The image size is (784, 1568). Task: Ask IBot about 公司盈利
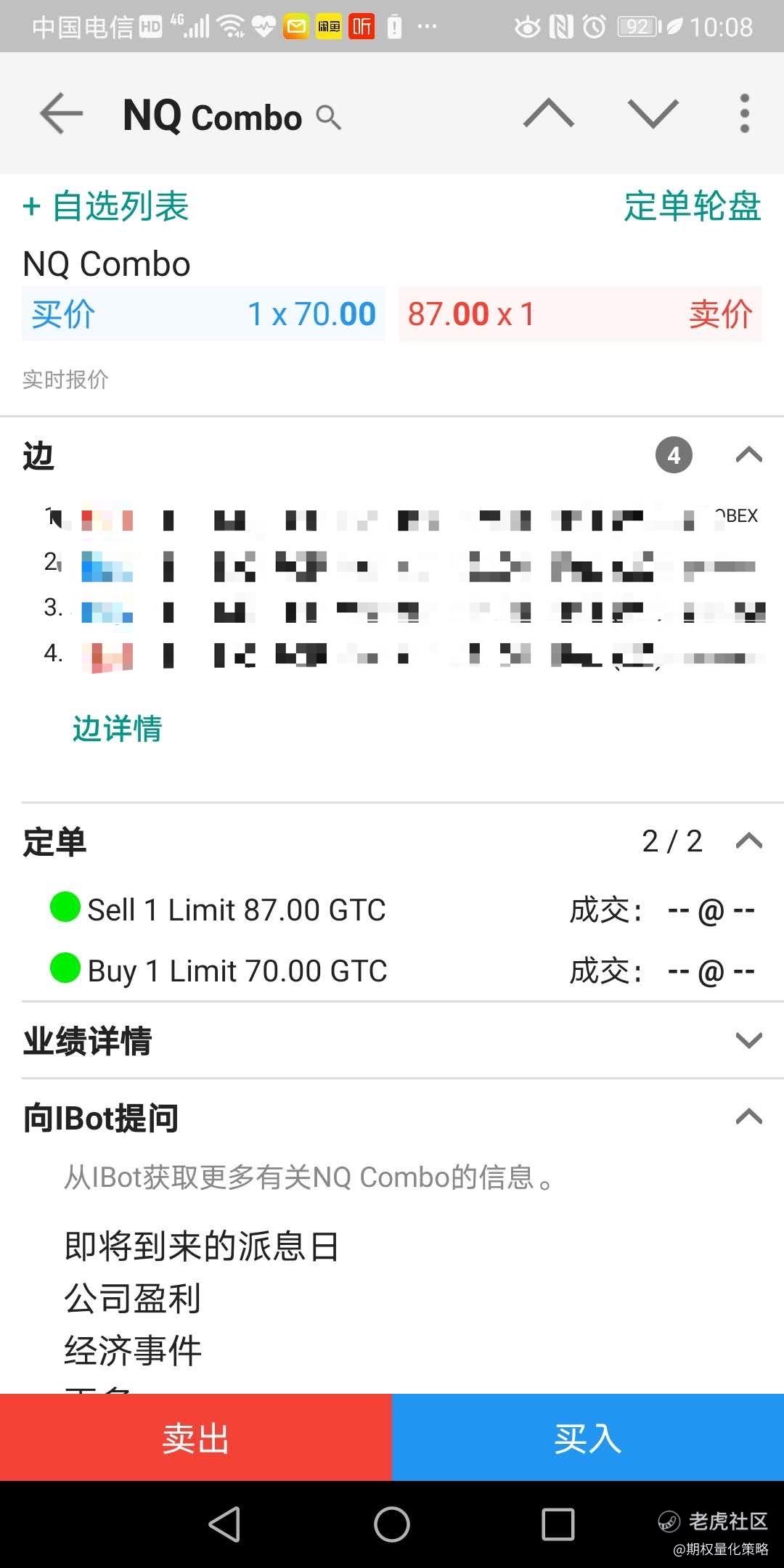133,1298
